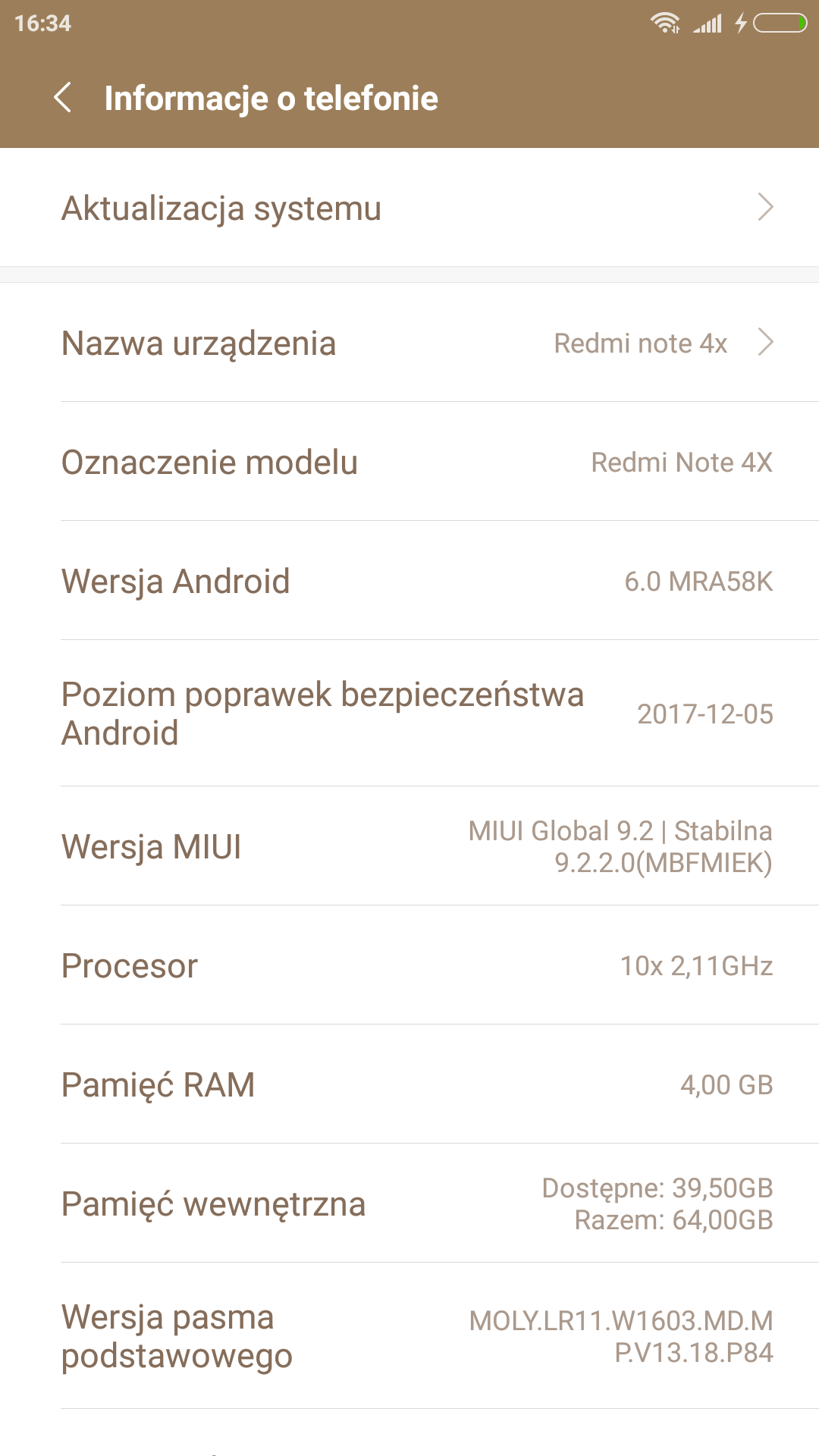Open the Nazwa urządzenia row
The height and width of the screenshot is (1456, 819).
(x=409, y=343)
